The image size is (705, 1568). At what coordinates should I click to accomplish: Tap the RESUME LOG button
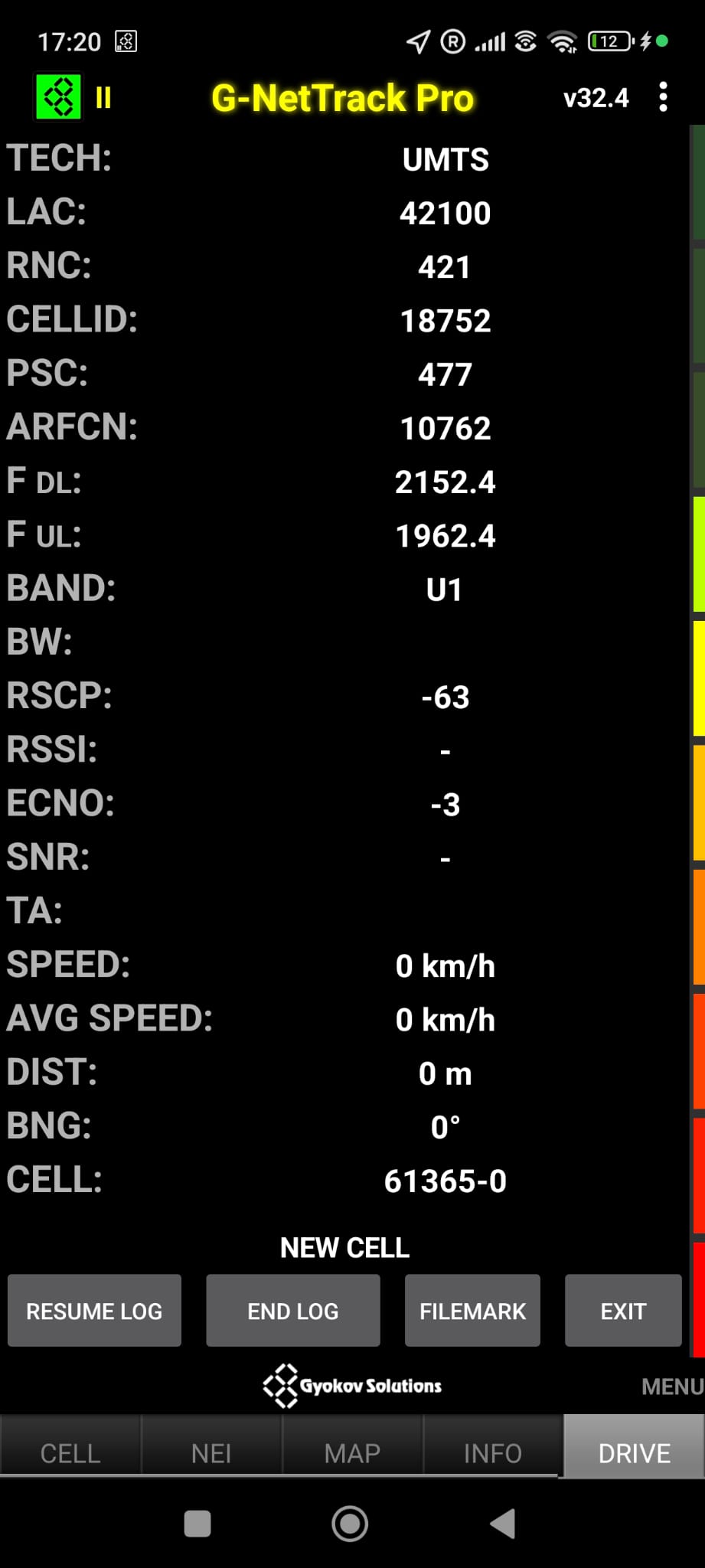94,1311
